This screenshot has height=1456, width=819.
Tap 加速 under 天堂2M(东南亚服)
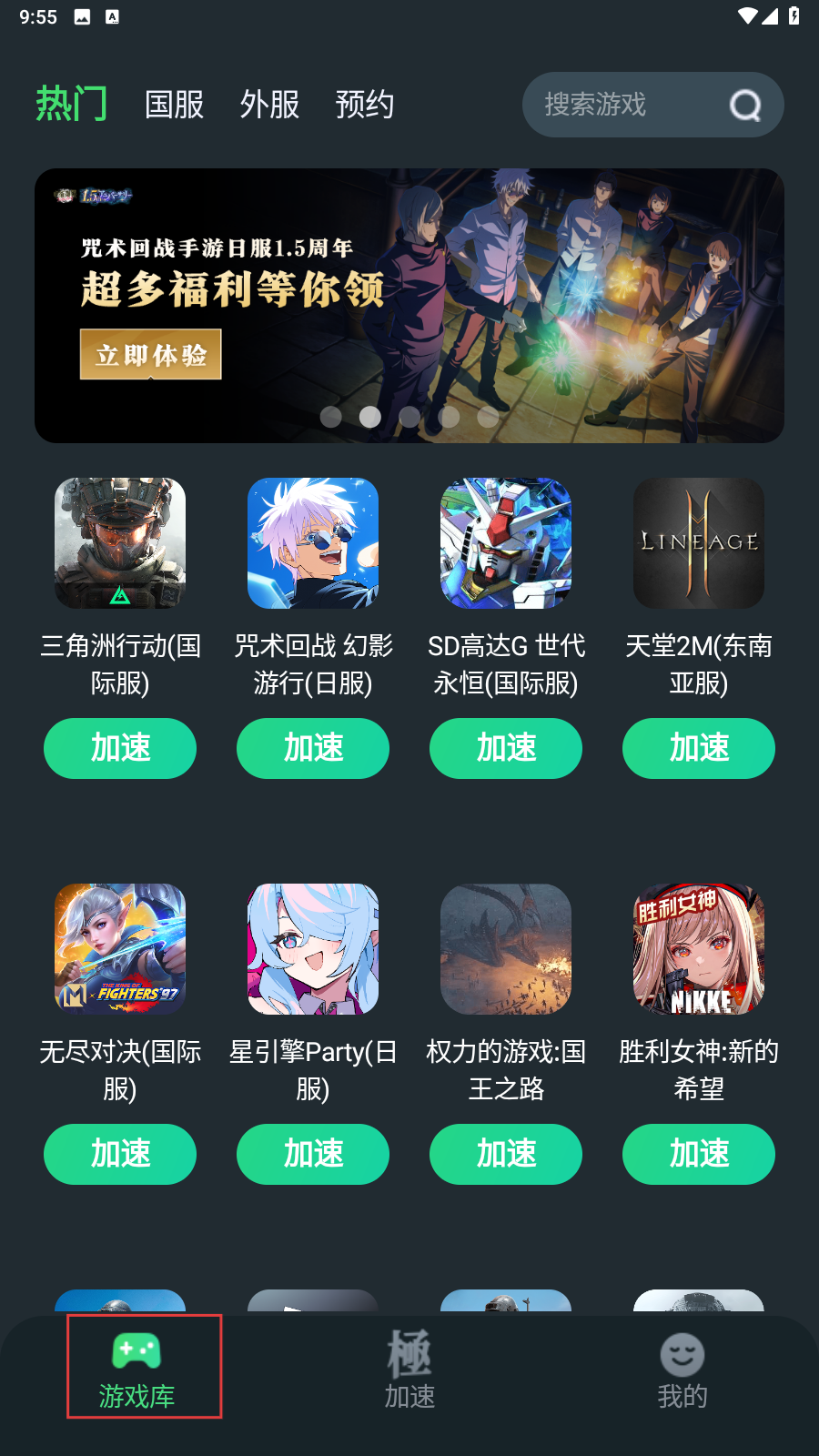pyautogui.click(x=699, y=748)
